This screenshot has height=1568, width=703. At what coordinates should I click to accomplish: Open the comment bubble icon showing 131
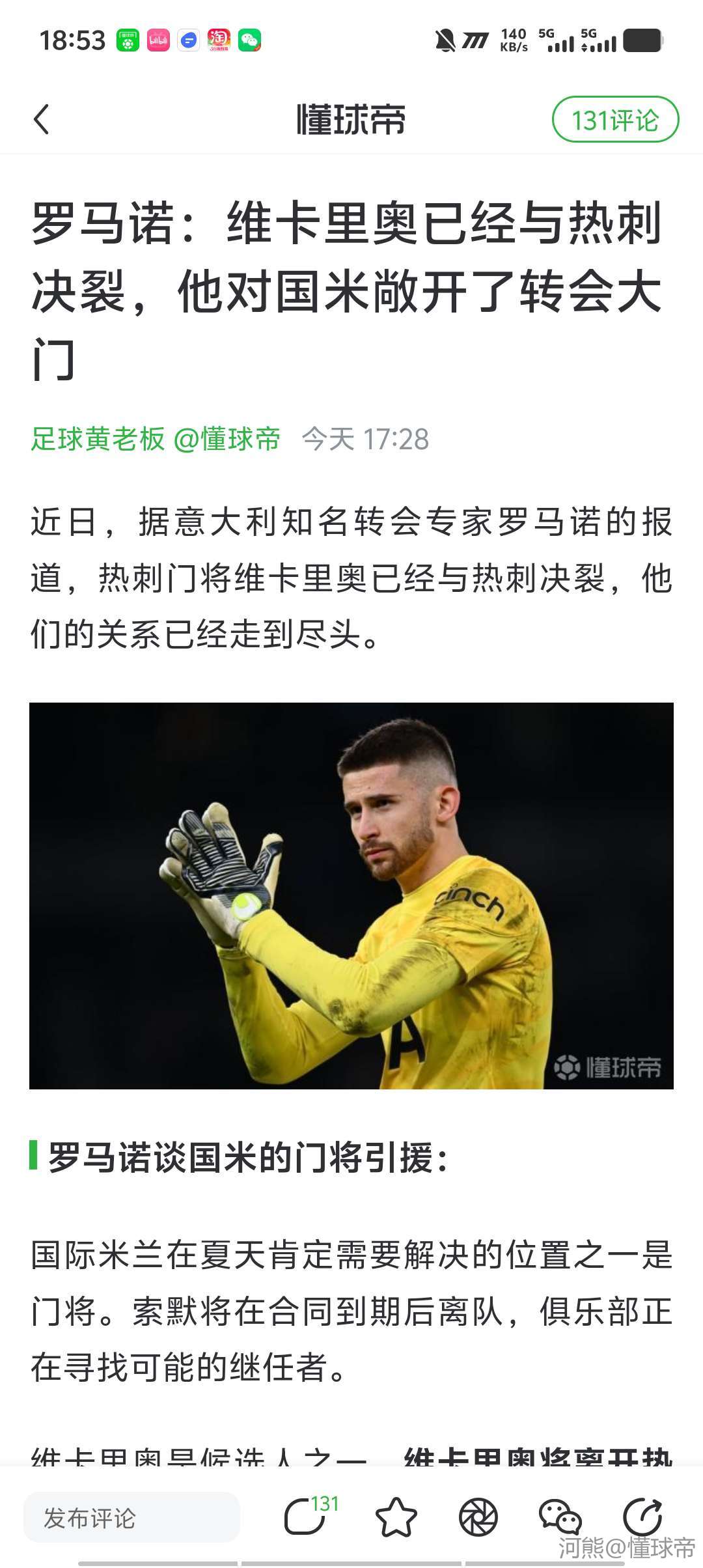click(306, 1517)
